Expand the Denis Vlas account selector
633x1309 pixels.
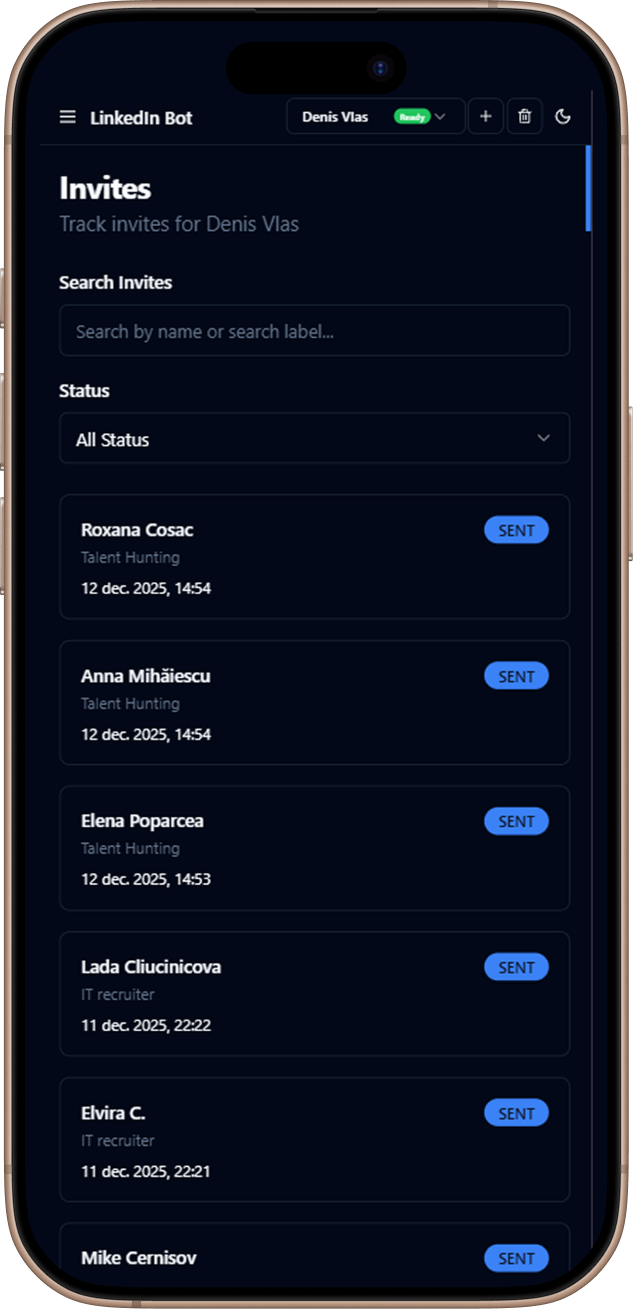[x=375, y=117]
